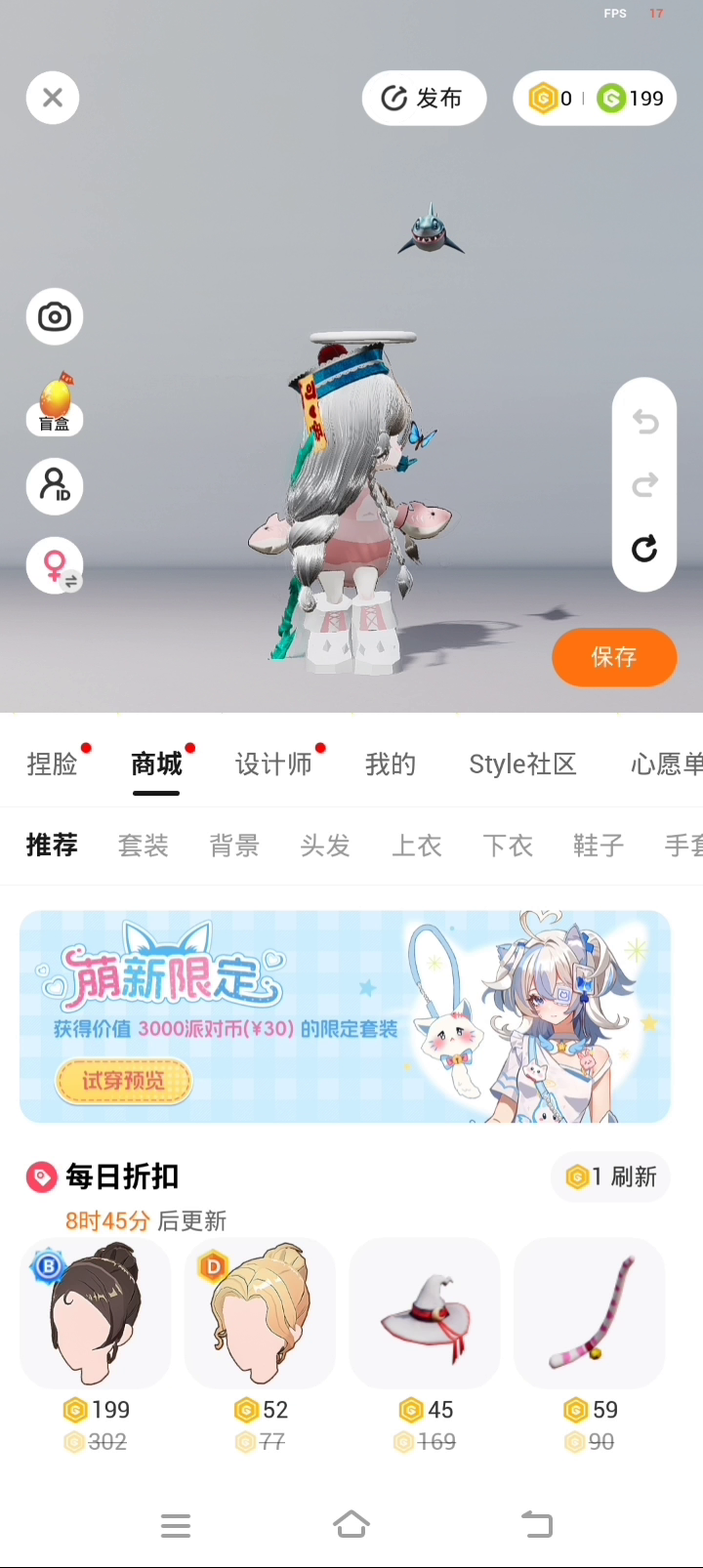Open the avatar ID icon

(x=54, y=485)
